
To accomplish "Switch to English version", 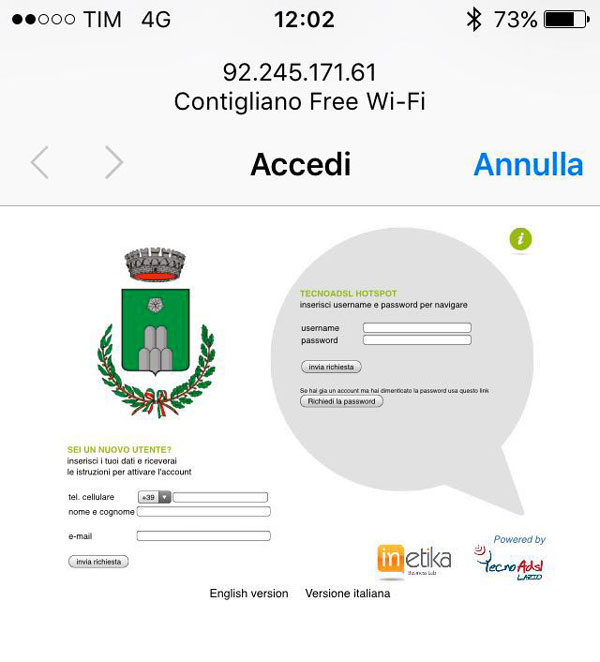I will (249, 593).
